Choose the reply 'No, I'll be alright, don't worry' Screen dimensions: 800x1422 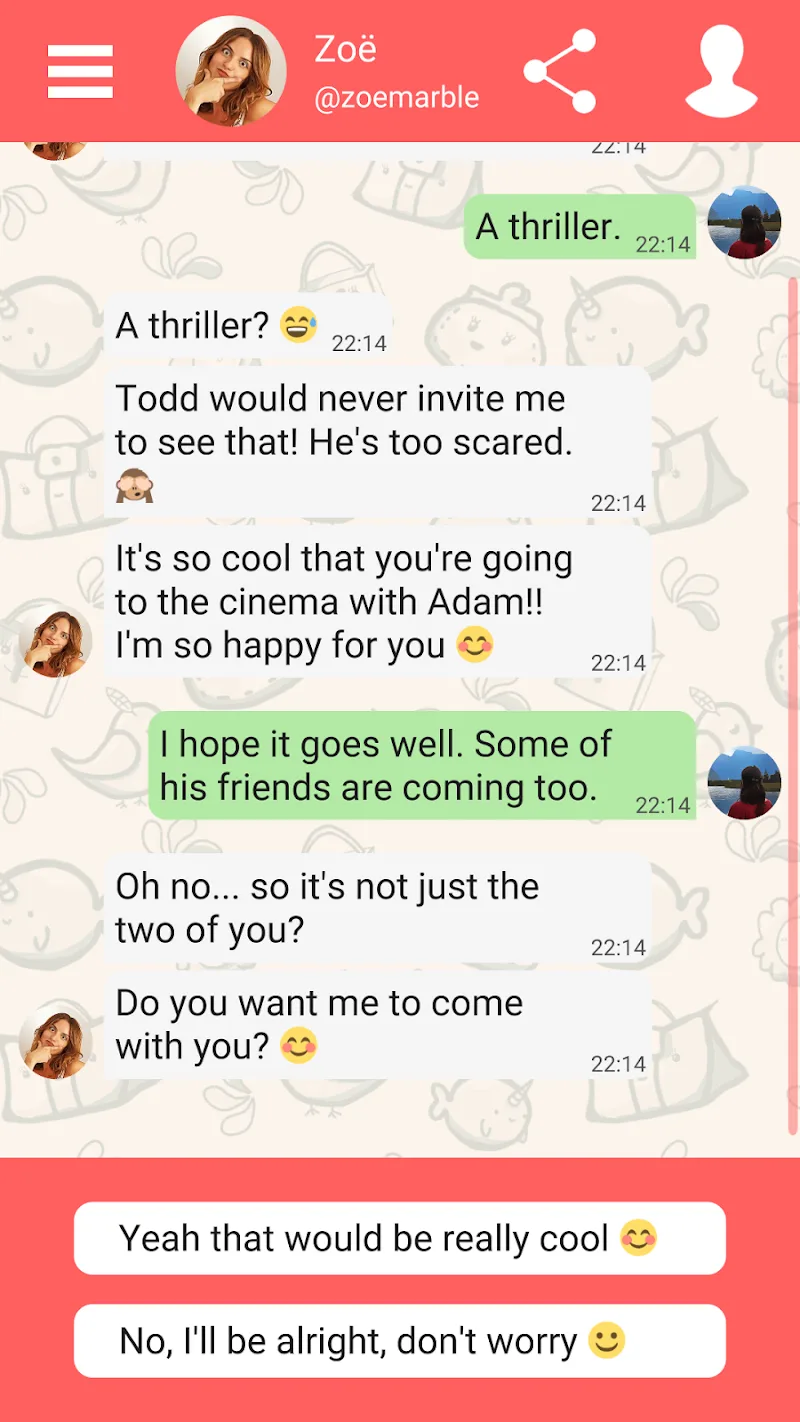399,1340
